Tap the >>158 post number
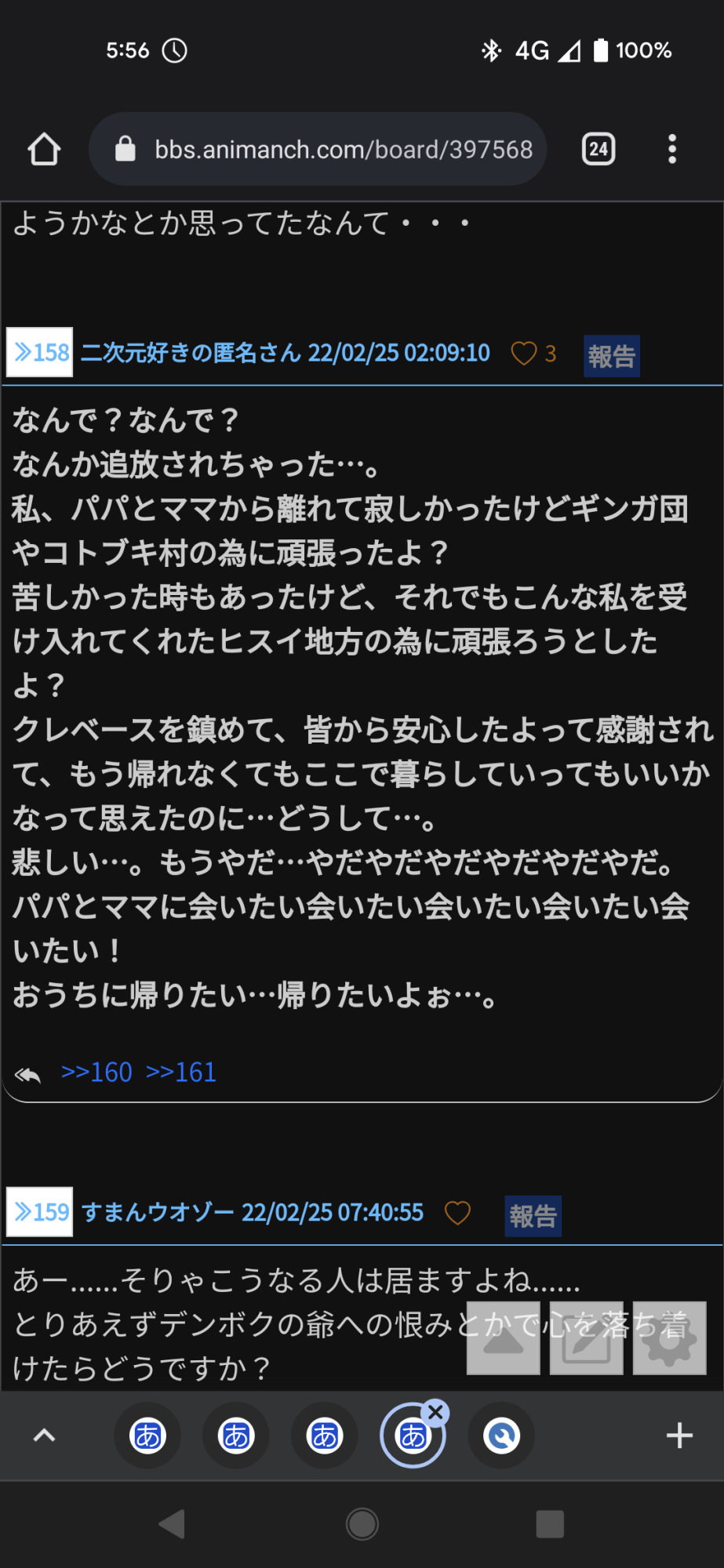Image resolution: width=724 pixels, height=1568 pixels. coord(41,353)
